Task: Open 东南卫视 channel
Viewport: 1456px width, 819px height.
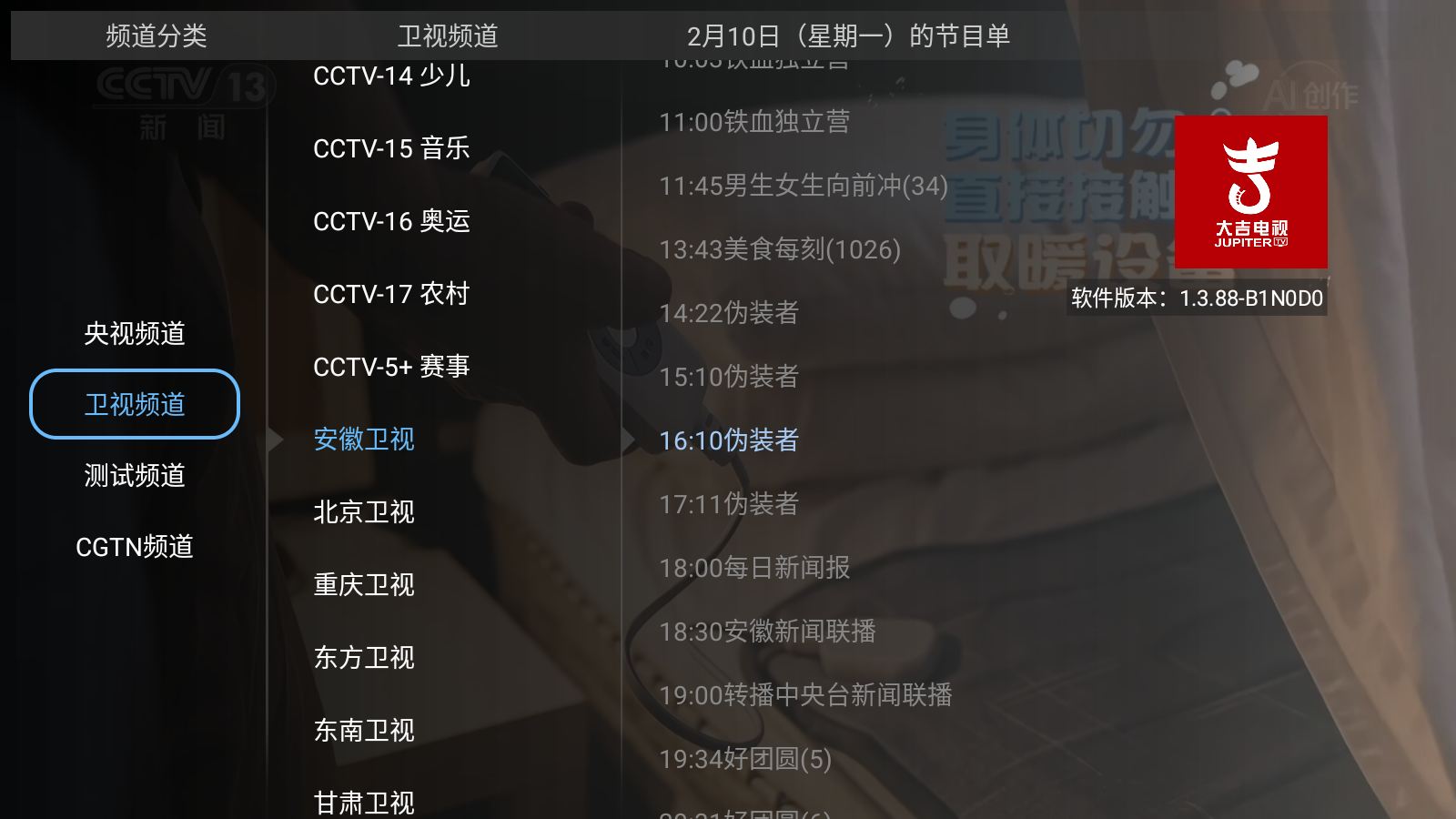Action: pos(364,731)
